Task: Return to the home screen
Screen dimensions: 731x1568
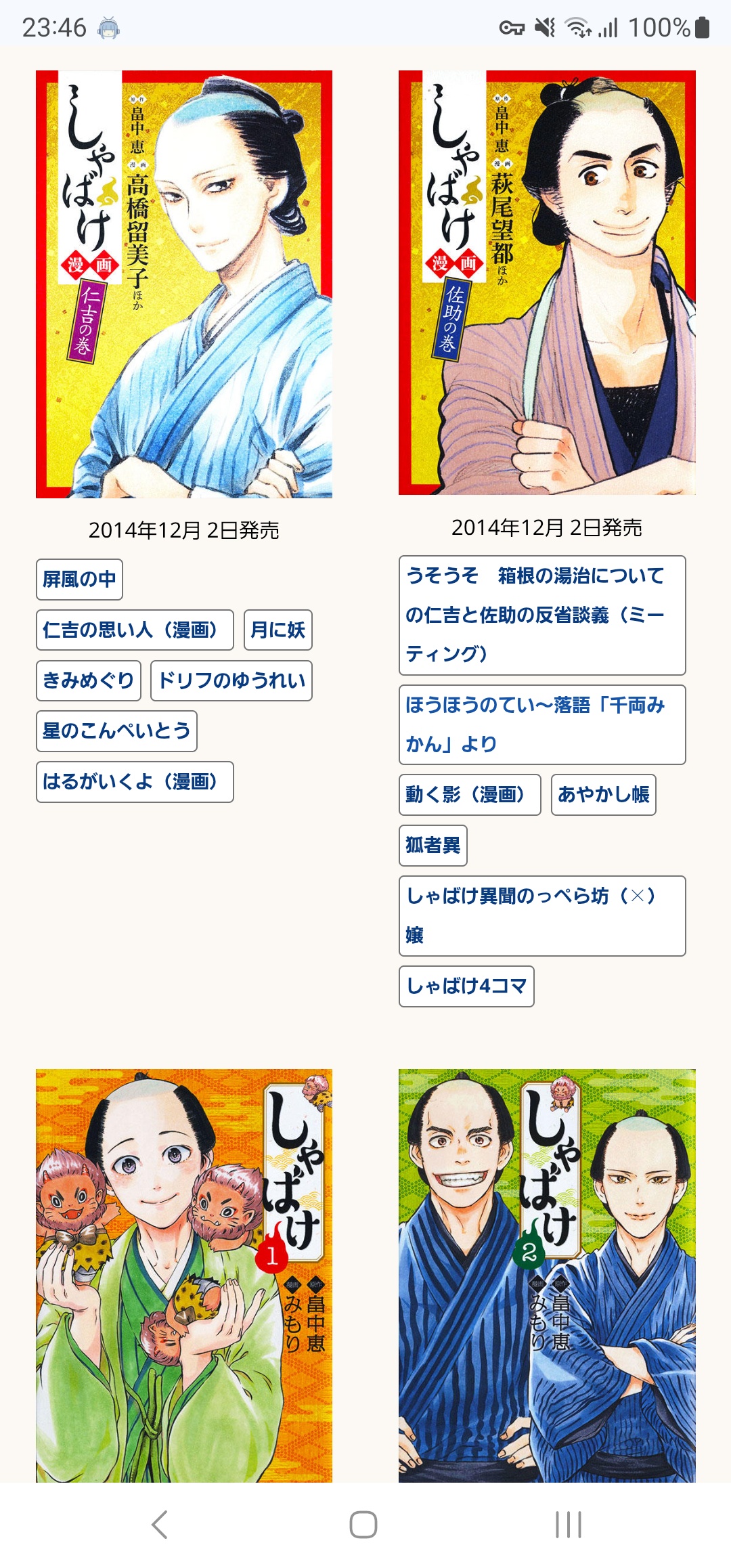Action: pyautogui.click(x=363, y=1525)
